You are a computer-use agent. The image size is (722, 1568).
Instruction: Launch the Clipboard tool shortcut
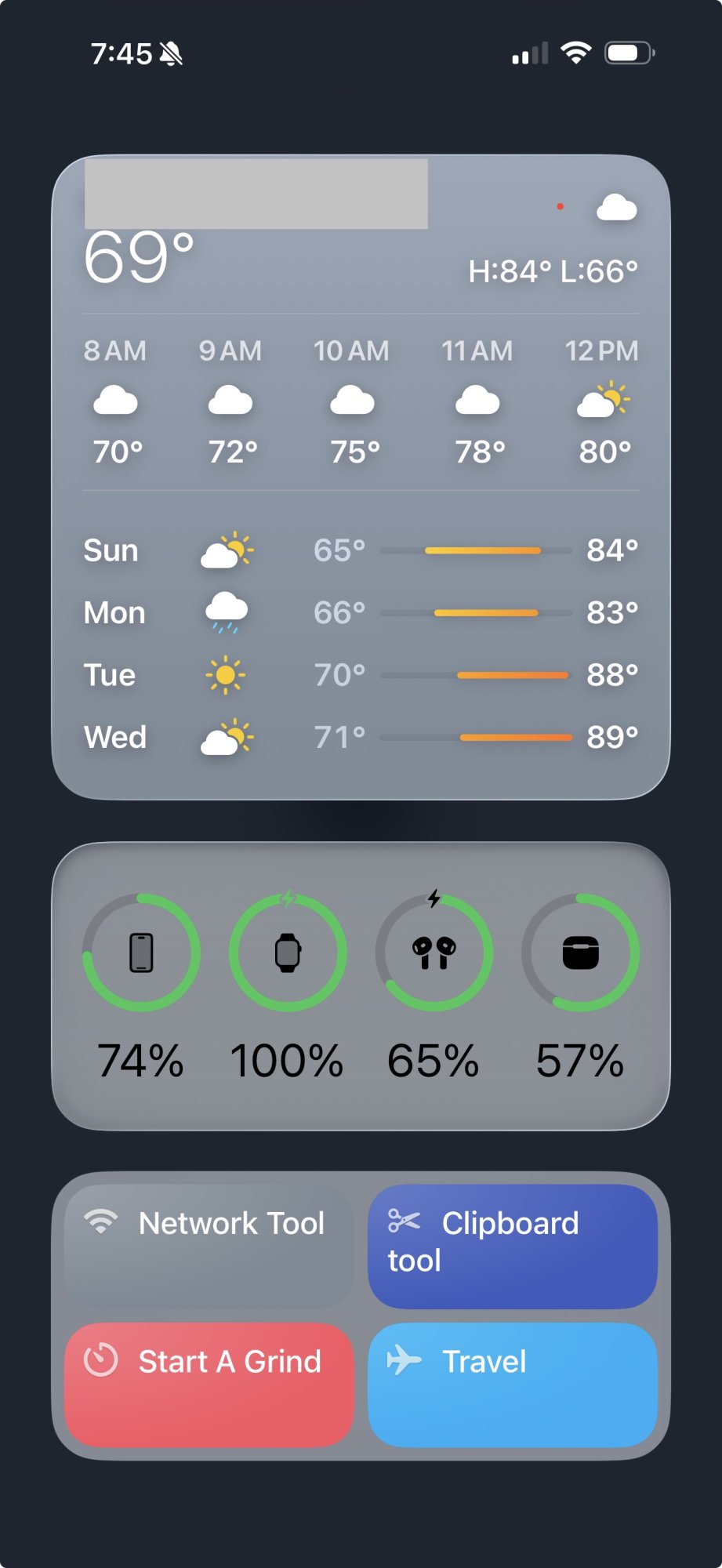(512, 1245)
